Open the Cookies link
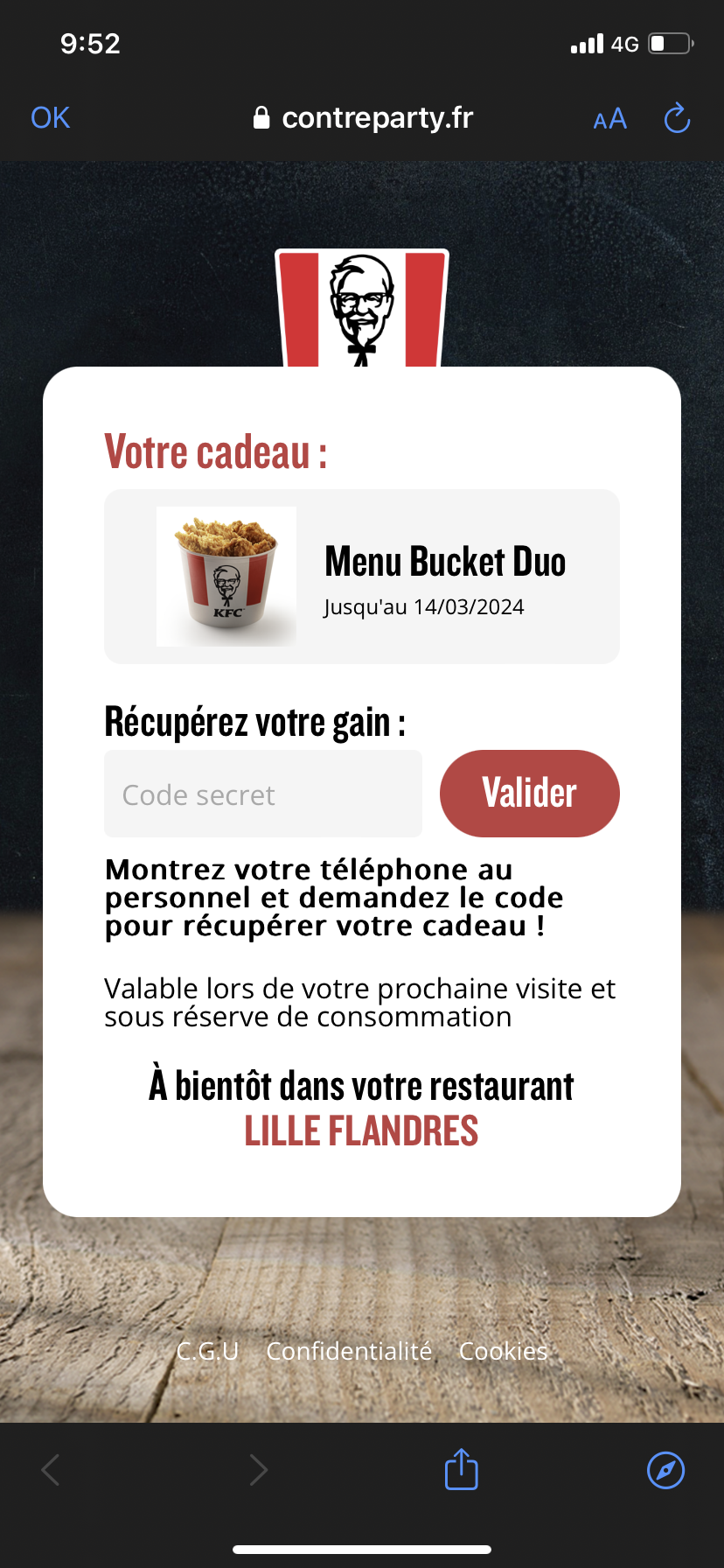Image resolution: width=724 pixels, height=1568 pixels. tap(503, 1351)
